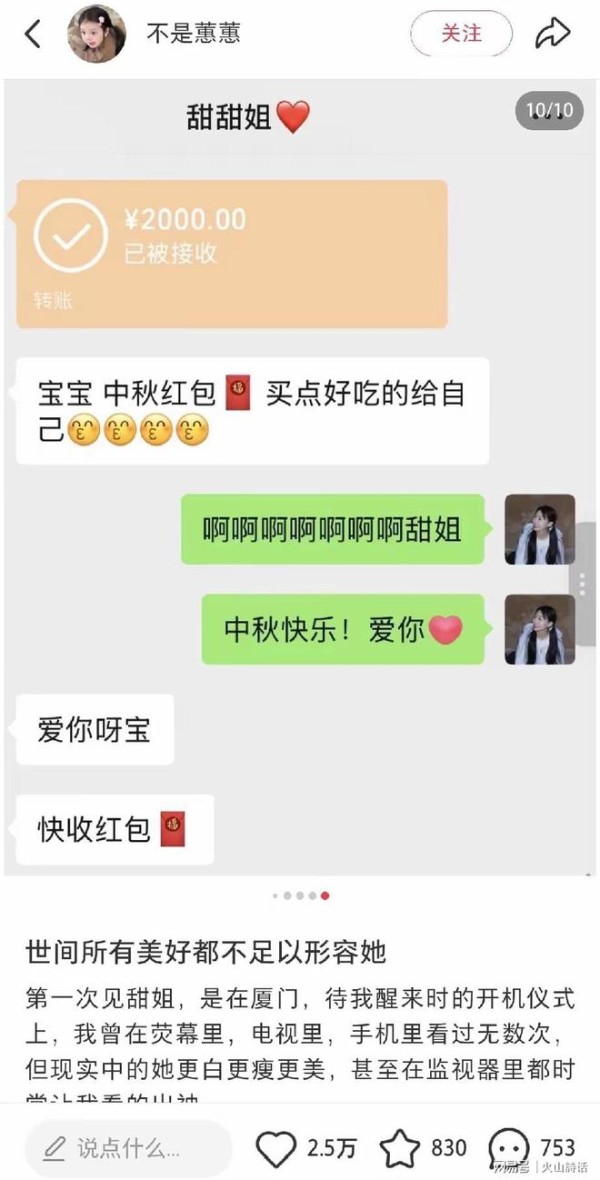Save the post with the star icon
The height and width of the screenshot is (1180, 600).
tap(399, 1149)
